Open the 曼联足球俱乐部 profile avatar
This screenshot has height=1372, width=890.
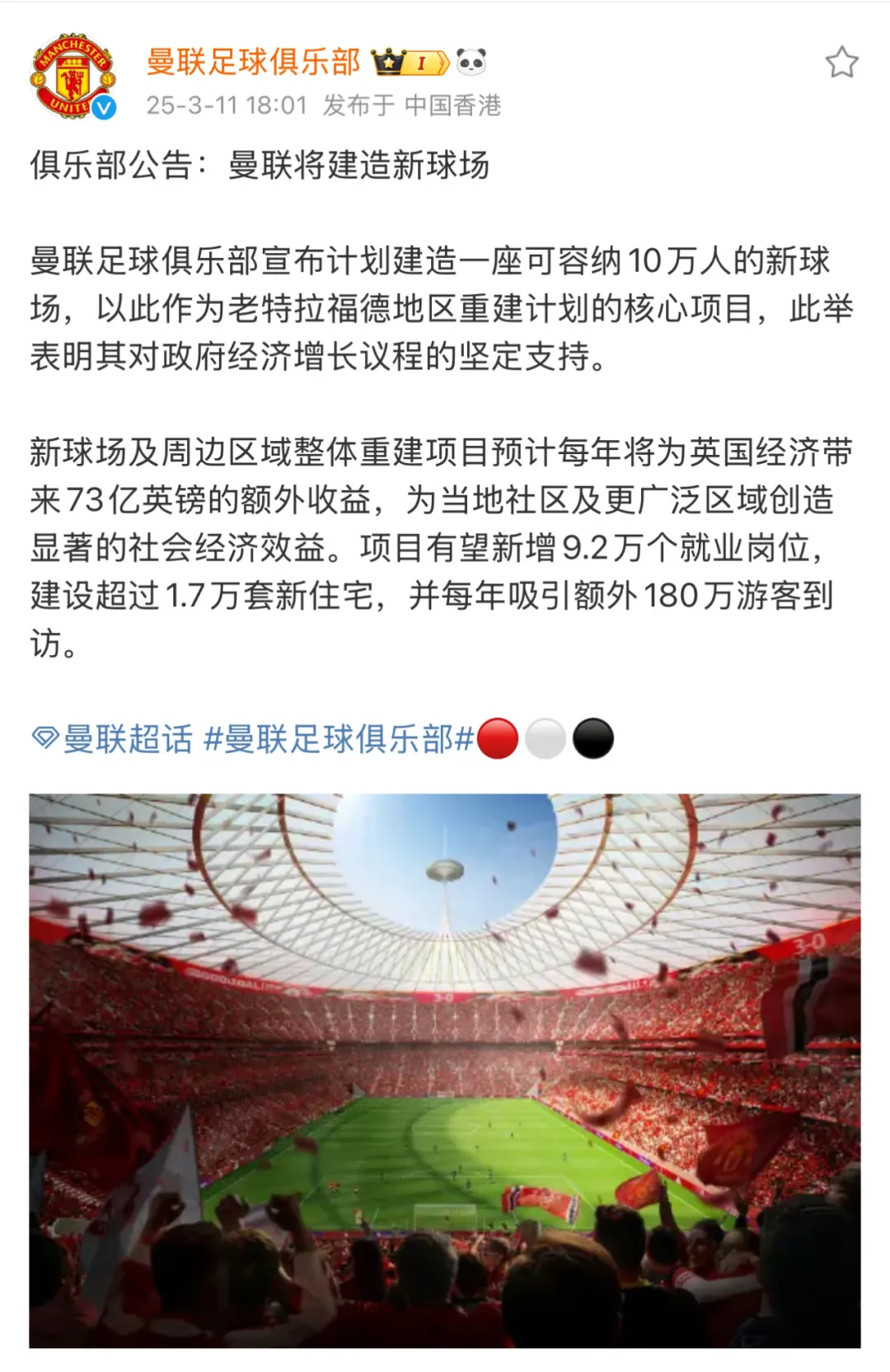(73, 76)
